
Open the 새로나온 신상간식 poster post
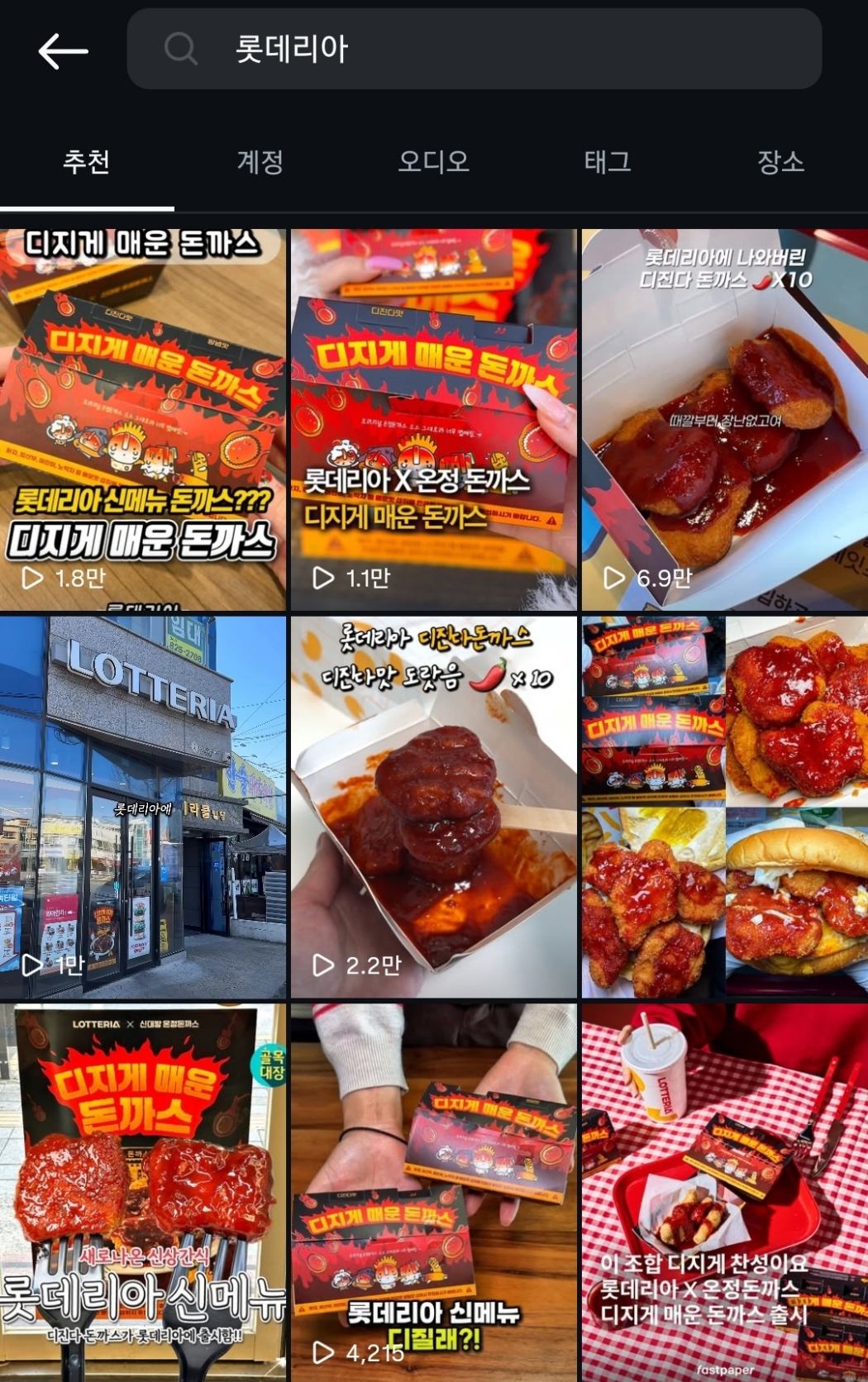click(x=143, y=1190)
